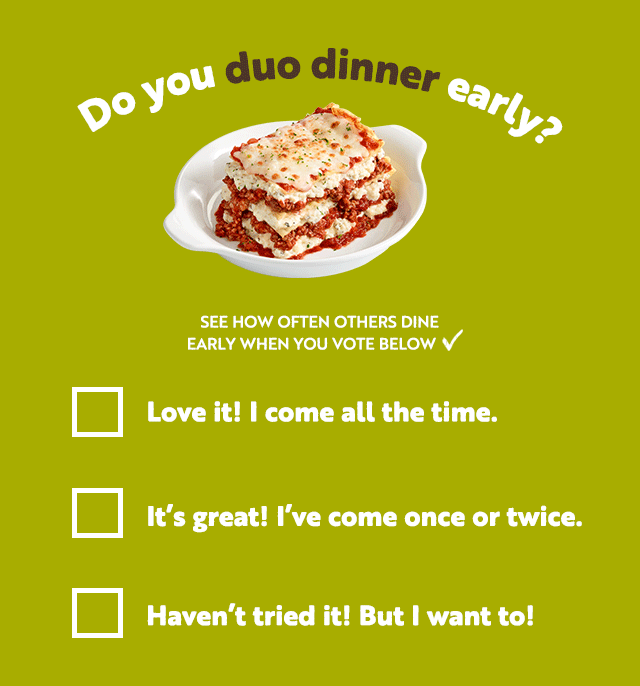Vote 'Haven't tried it! But I want to!'
The width and height of the screenshot is (640, 686).
click(x=97, y=613)
